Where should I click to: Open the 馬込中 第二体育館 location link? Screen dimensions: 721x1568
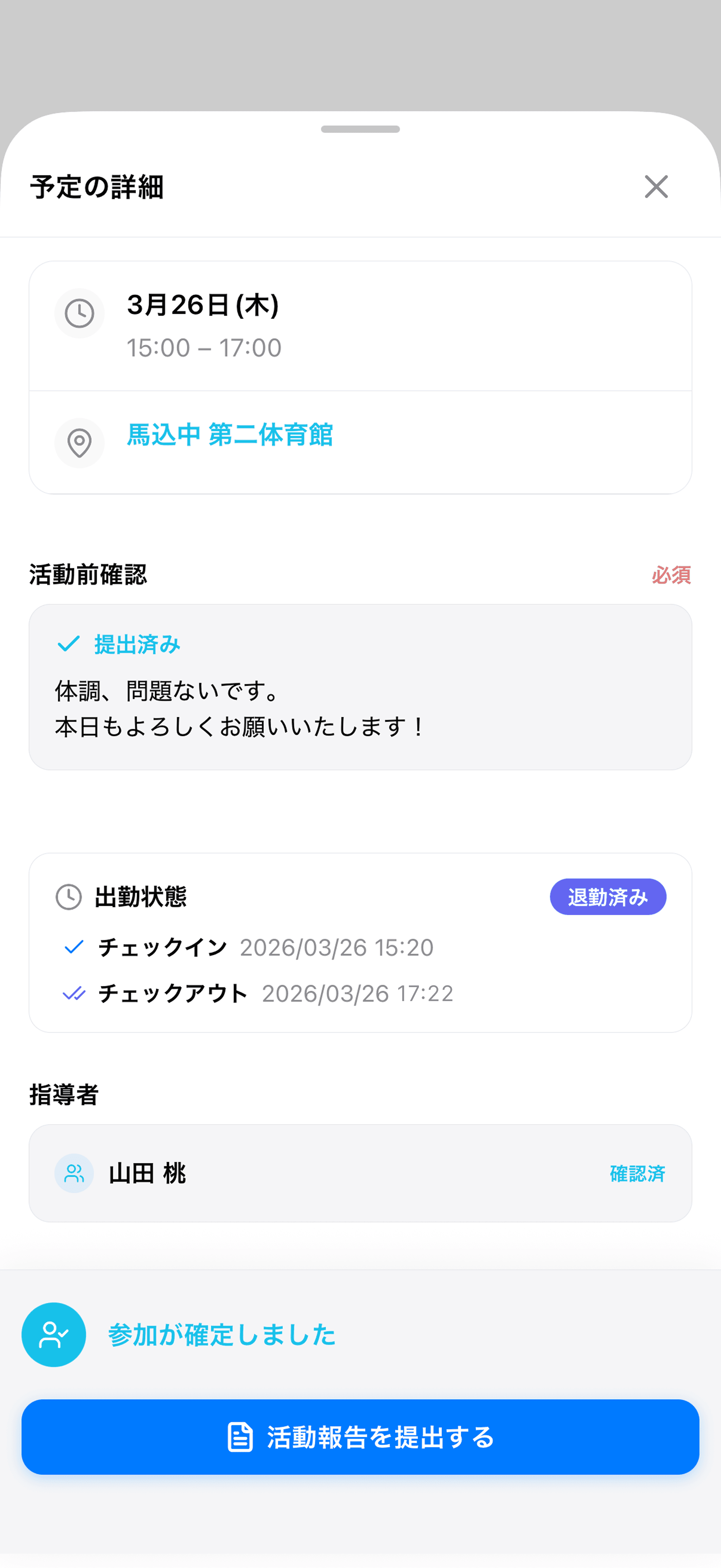(232, 436)
